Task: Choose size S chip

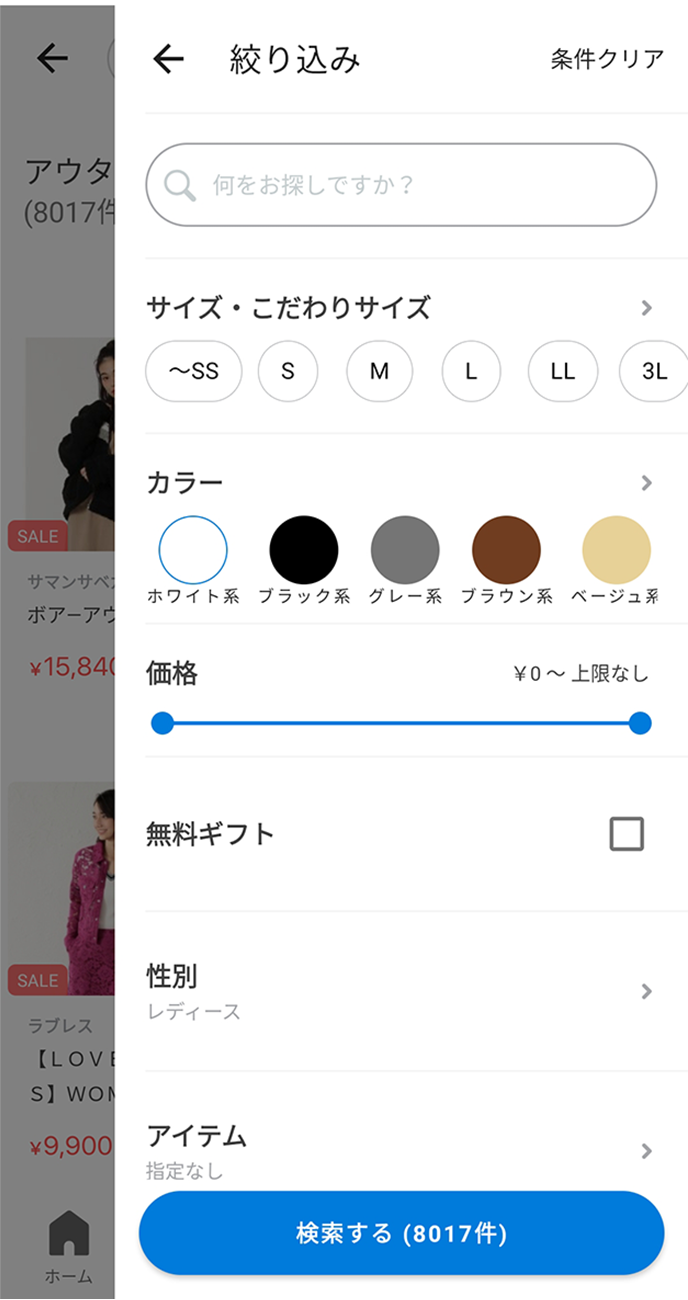Action: [288, 372]
